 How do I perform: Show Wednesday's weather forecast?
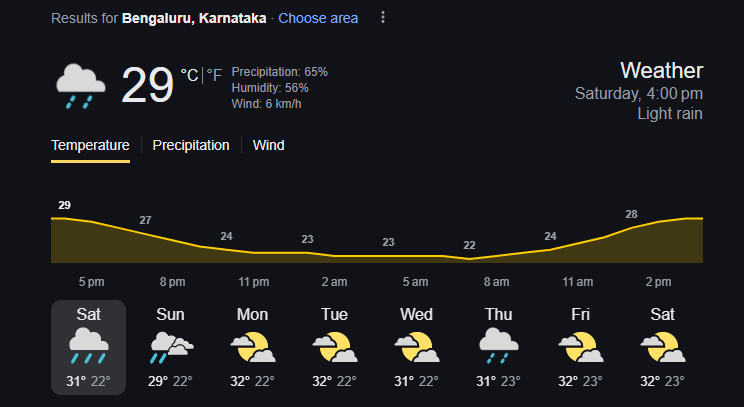coord(416,347)
